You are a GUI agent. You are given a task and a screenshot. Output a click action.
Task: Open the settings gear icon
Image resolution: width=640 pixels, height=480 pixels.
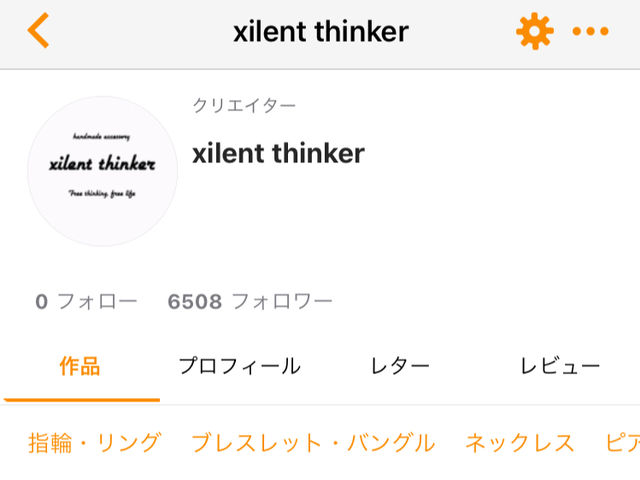coord(534,31)
